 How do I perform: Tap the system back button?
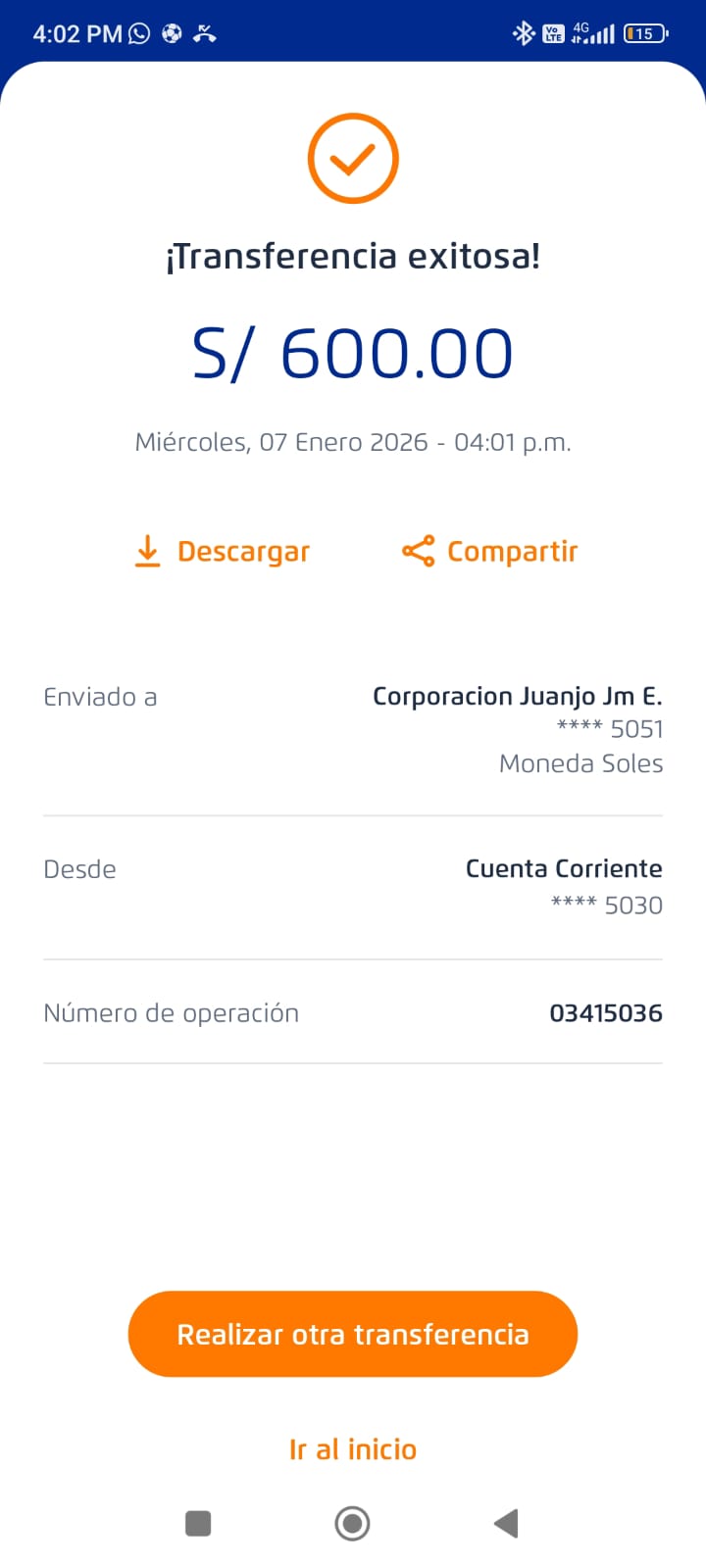(506, 1523)
